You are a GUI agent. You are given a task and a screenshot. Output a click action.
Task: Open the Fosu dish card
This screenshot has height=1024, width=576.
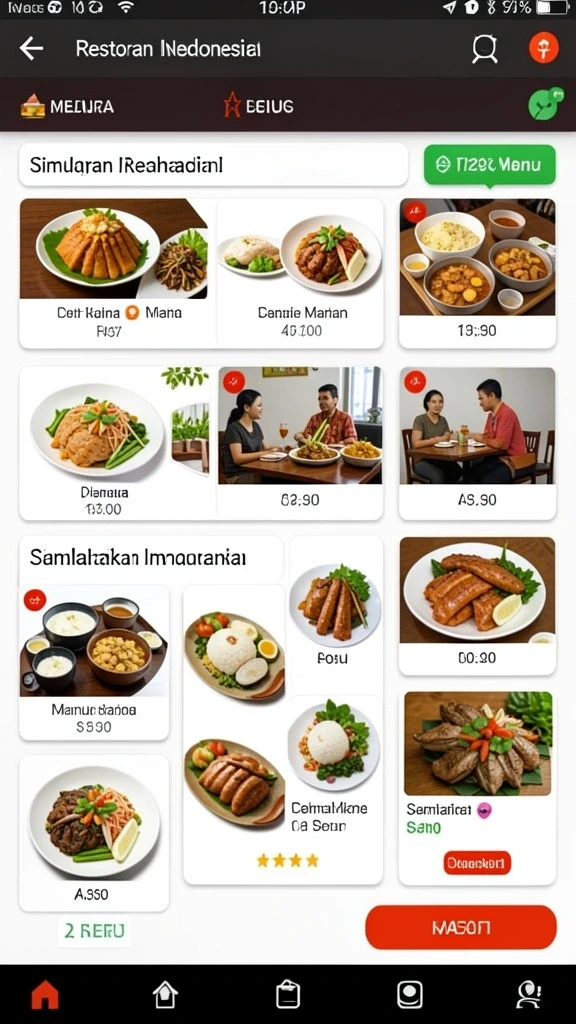pos(335,614)
